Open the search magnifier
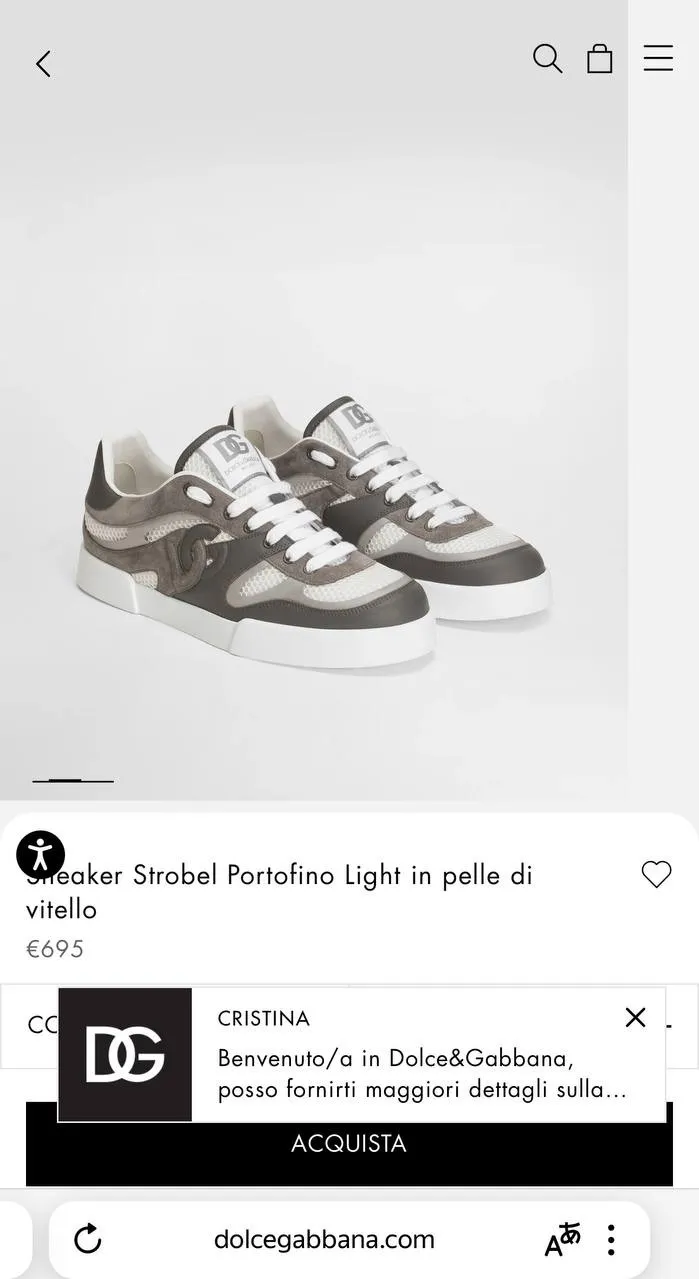The width and height of the screenshot is (699, 1279). pyautogui.click(x=547, y=59)
